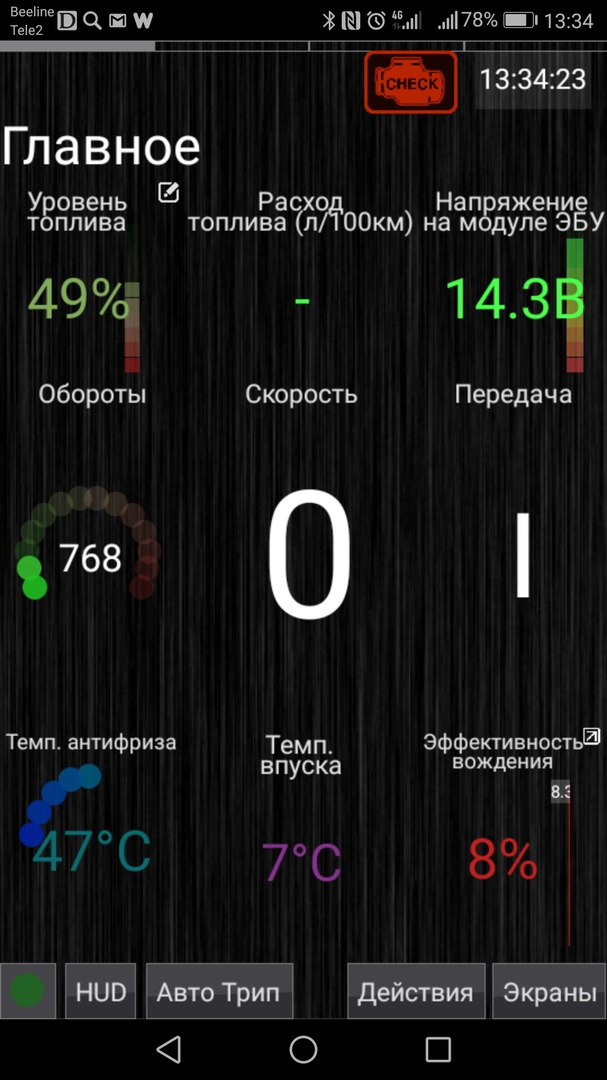Open the Экраны screen list
Image resolution: width=607 pixels, height=1080 pixels.
pos(549,991)
